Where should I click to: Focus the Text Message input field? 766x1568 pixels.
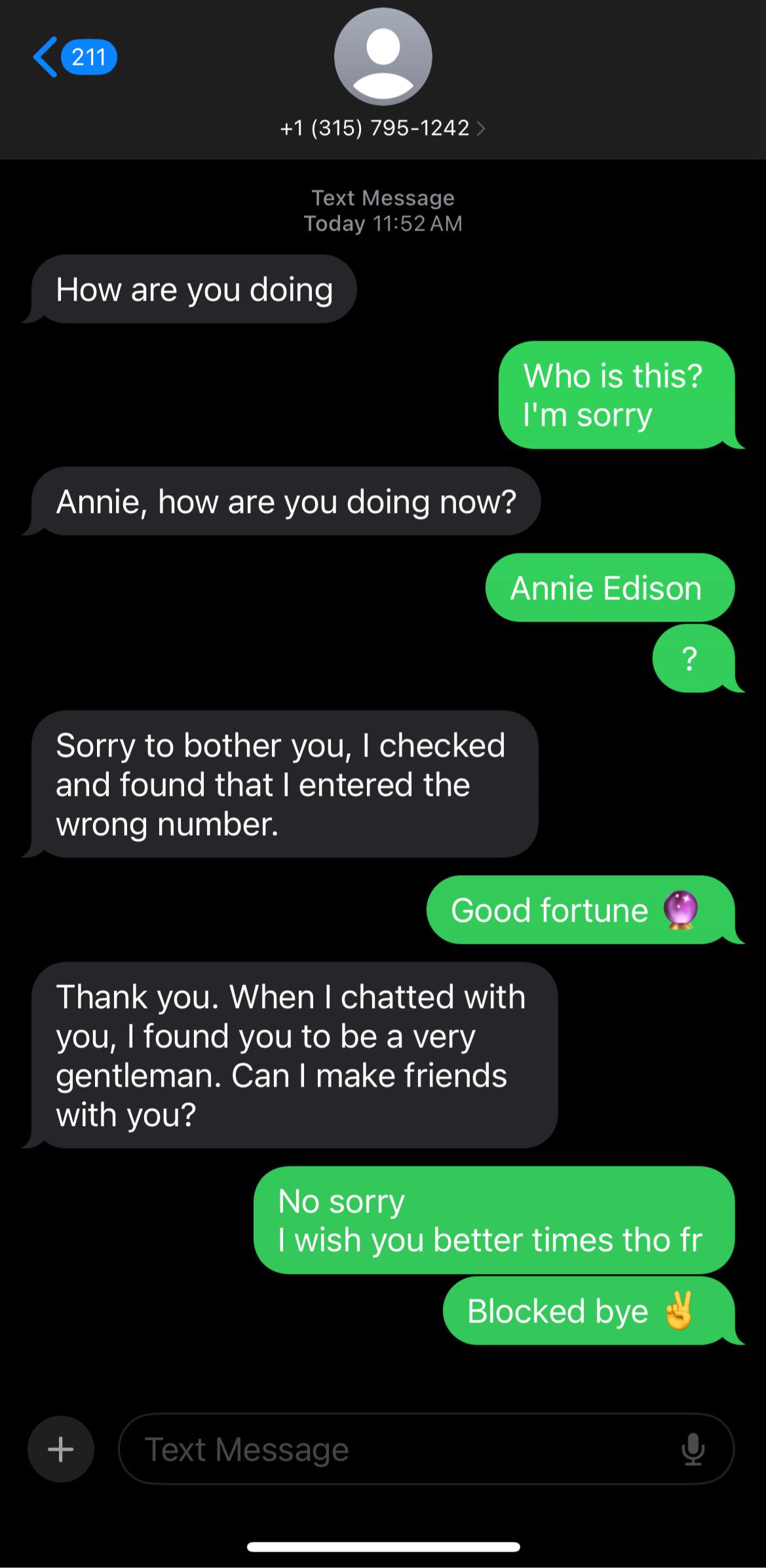click(x=393, y=1448)
